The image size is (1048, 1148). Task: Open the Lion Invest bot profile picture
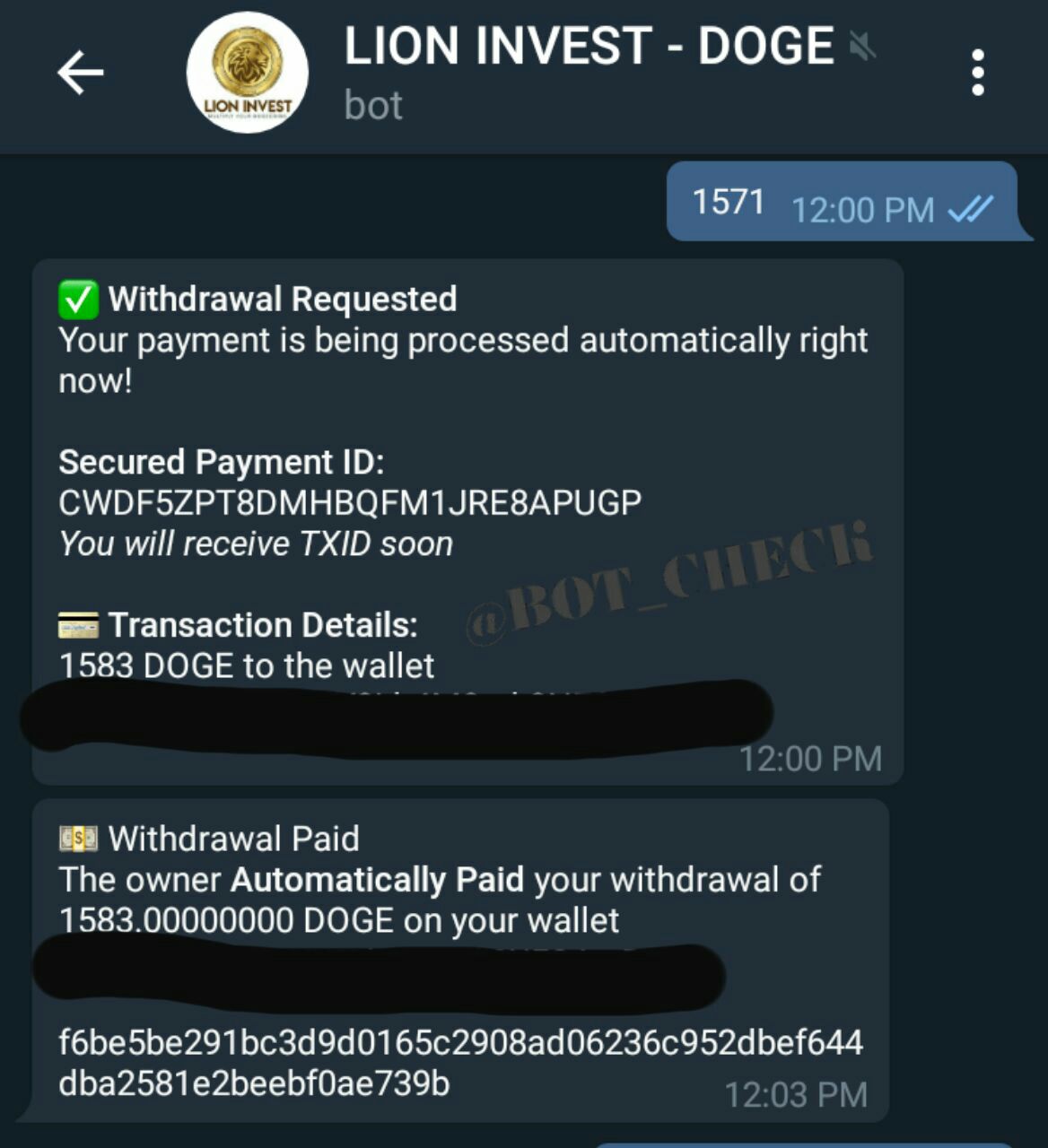(x=247, y=73)
